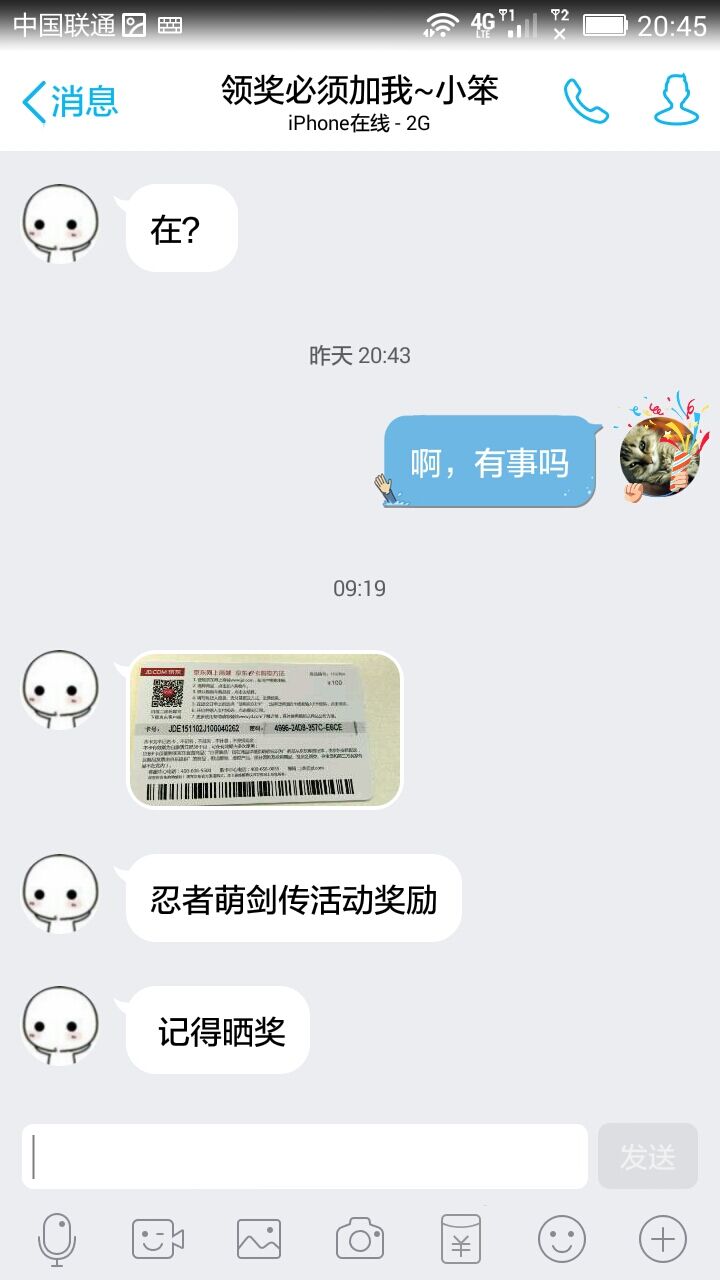720x1280 pixels.
Task: Focus the message text input field
Action: (x=305, y=1157)
